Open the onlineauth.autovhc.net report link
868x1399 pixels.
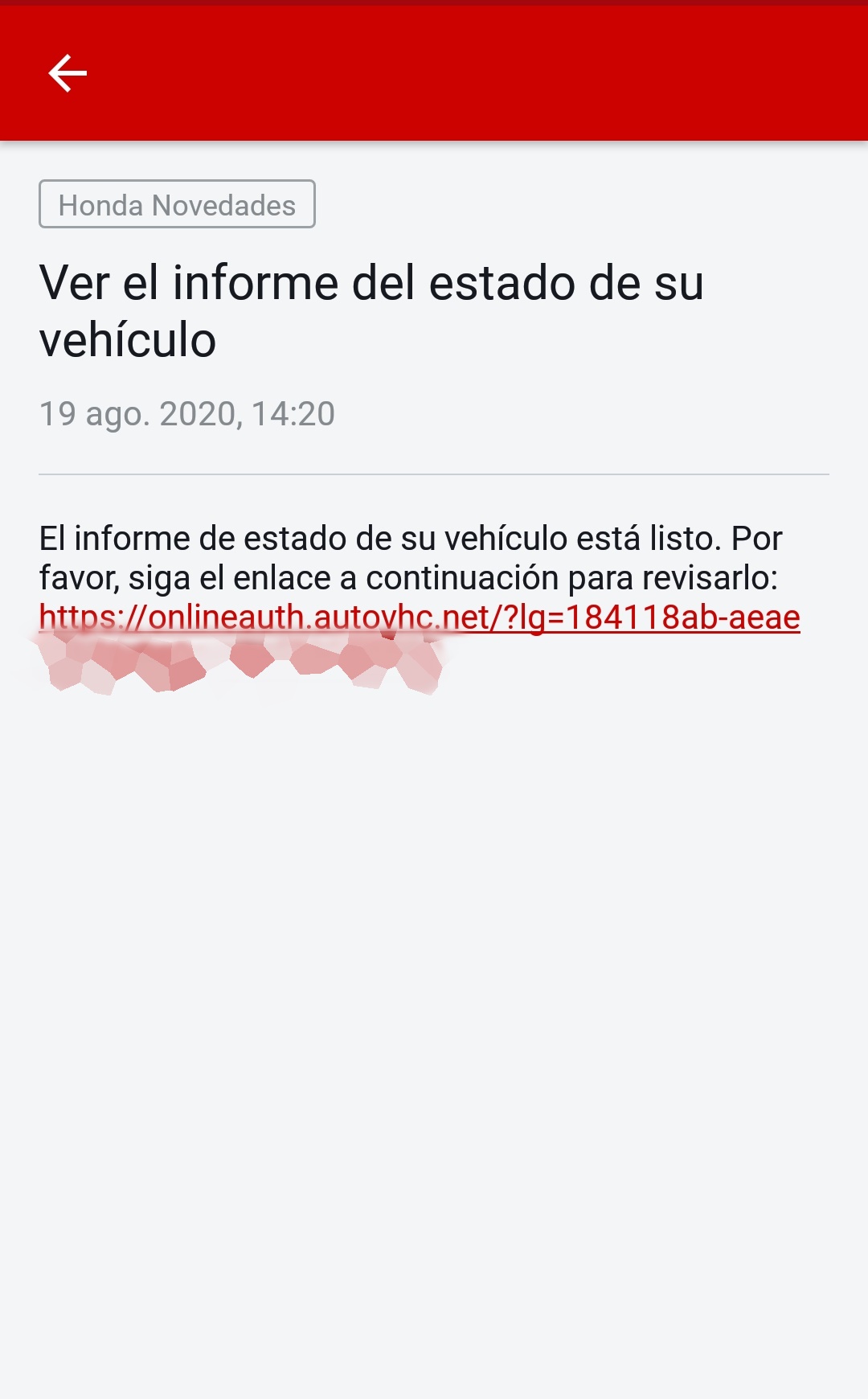coord(420,617)
